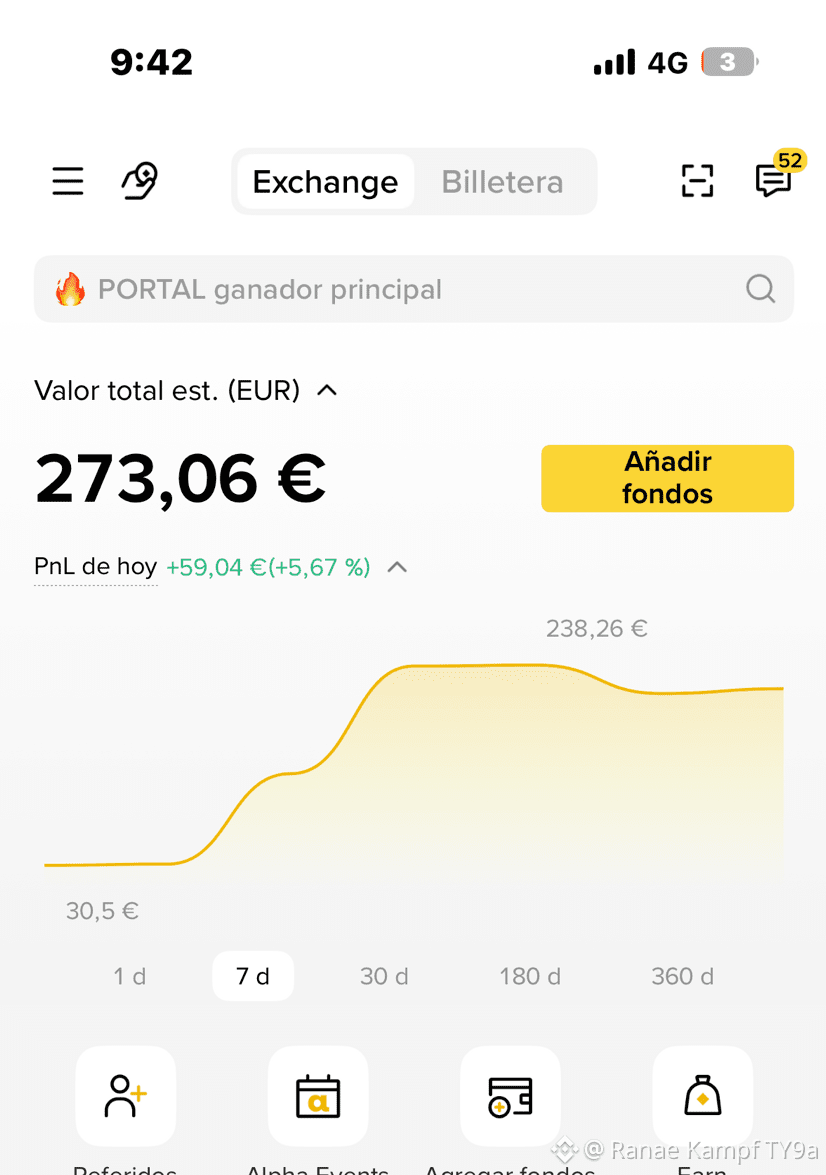Select the Exchange tab

point(325,182)
